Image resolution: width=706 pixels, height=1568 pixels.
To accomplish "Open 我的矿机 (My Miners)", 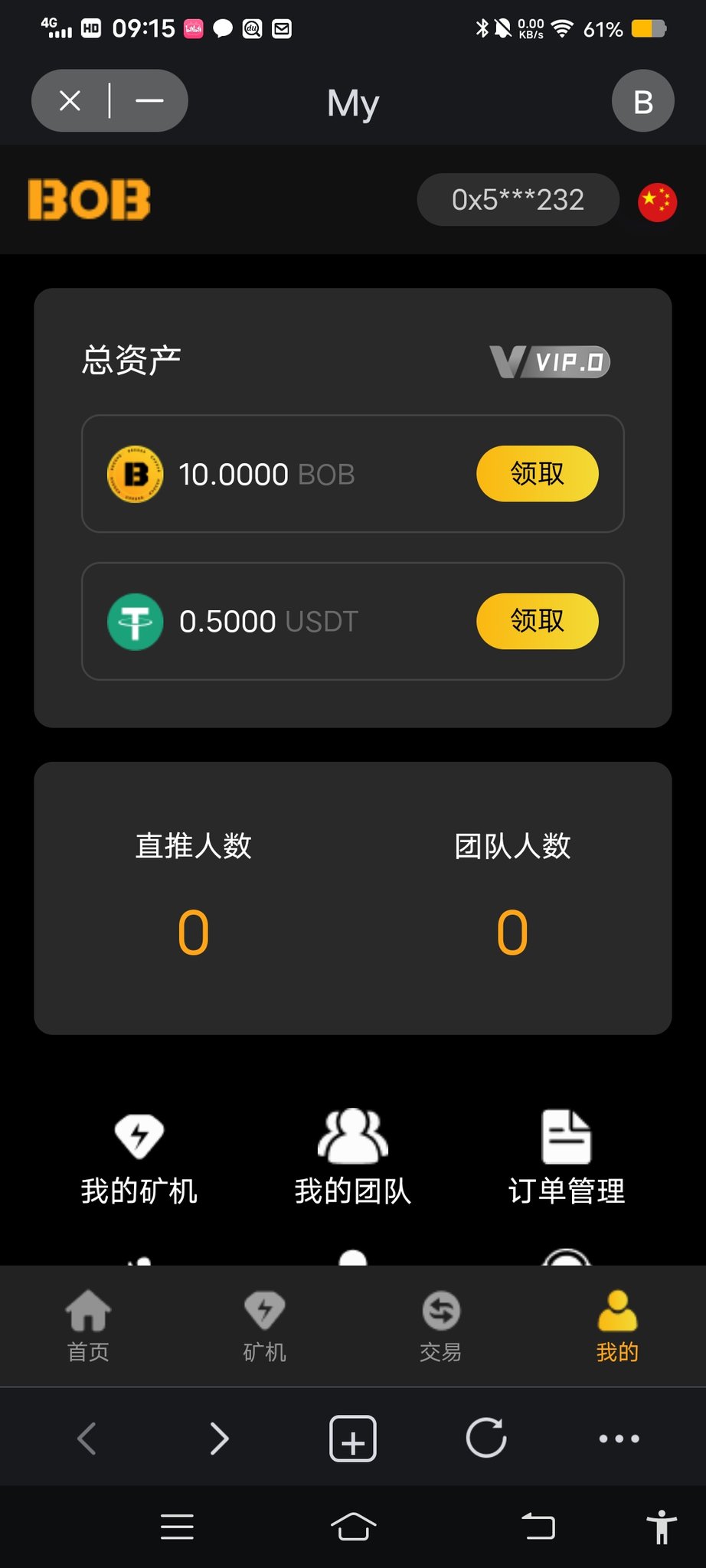I will [x=139, y=1158].
